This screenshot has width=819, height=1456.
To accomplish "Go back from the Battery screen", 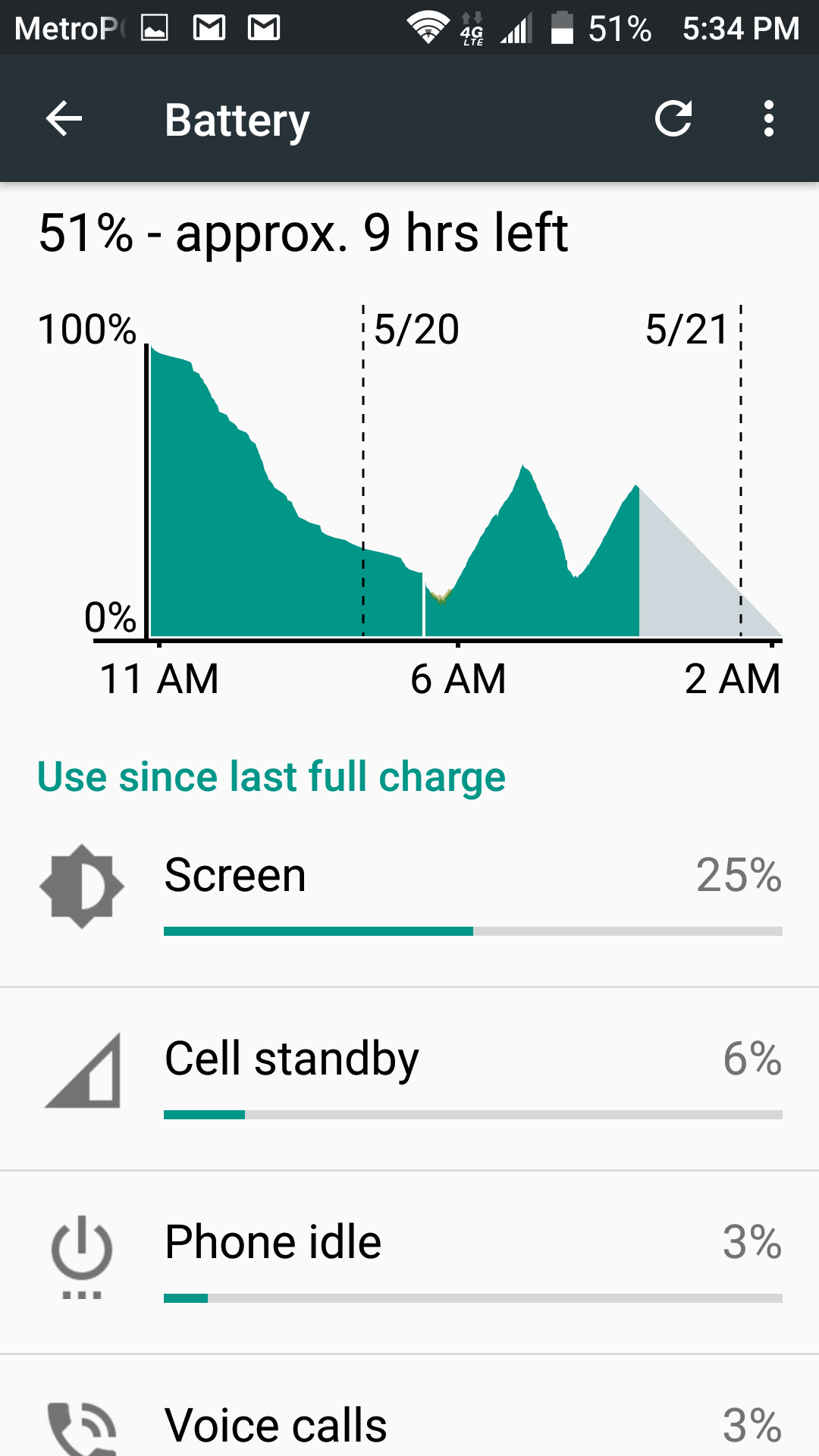I will (64, 119).
